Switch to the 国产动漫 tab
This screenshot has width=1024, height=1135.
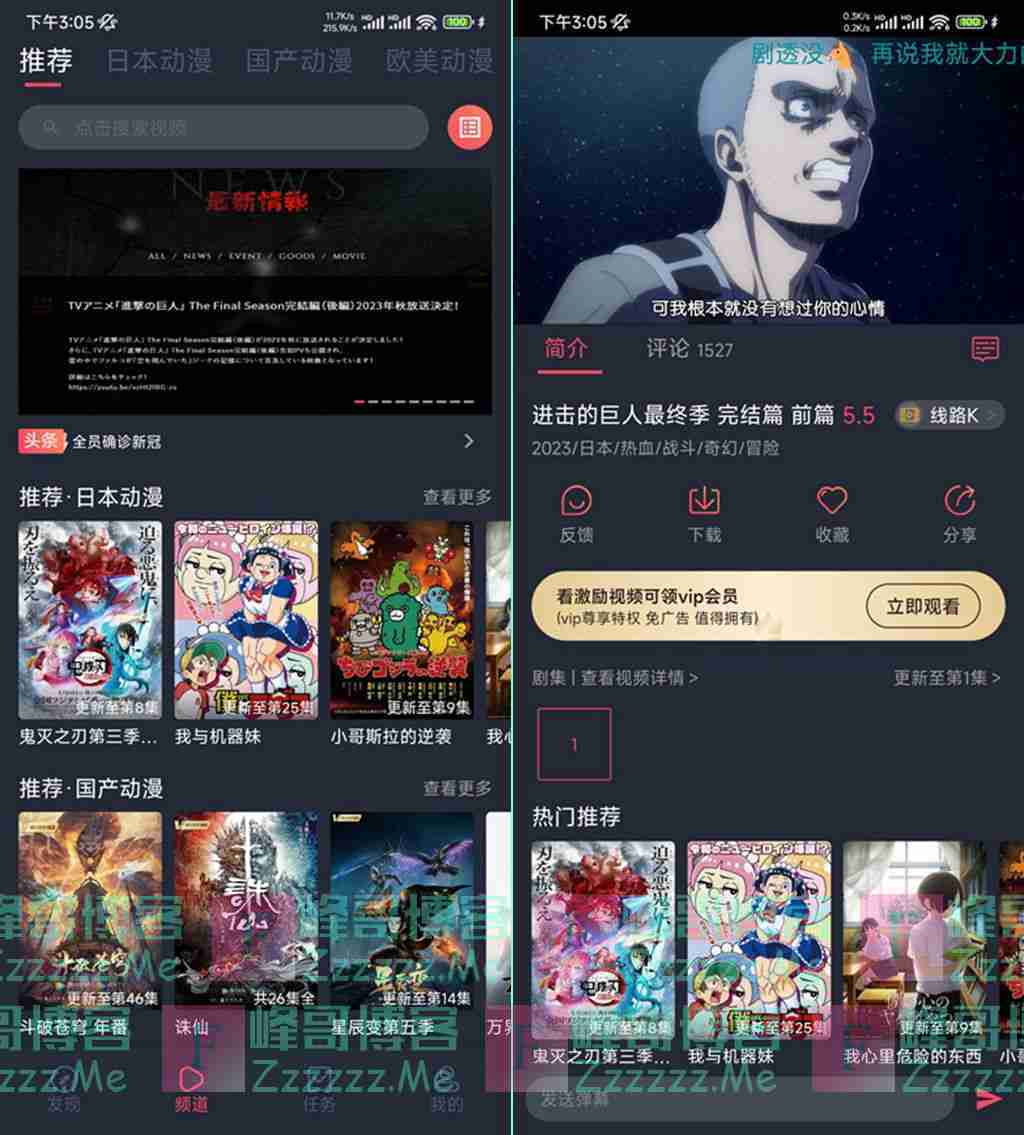click(x=299, y=61)
